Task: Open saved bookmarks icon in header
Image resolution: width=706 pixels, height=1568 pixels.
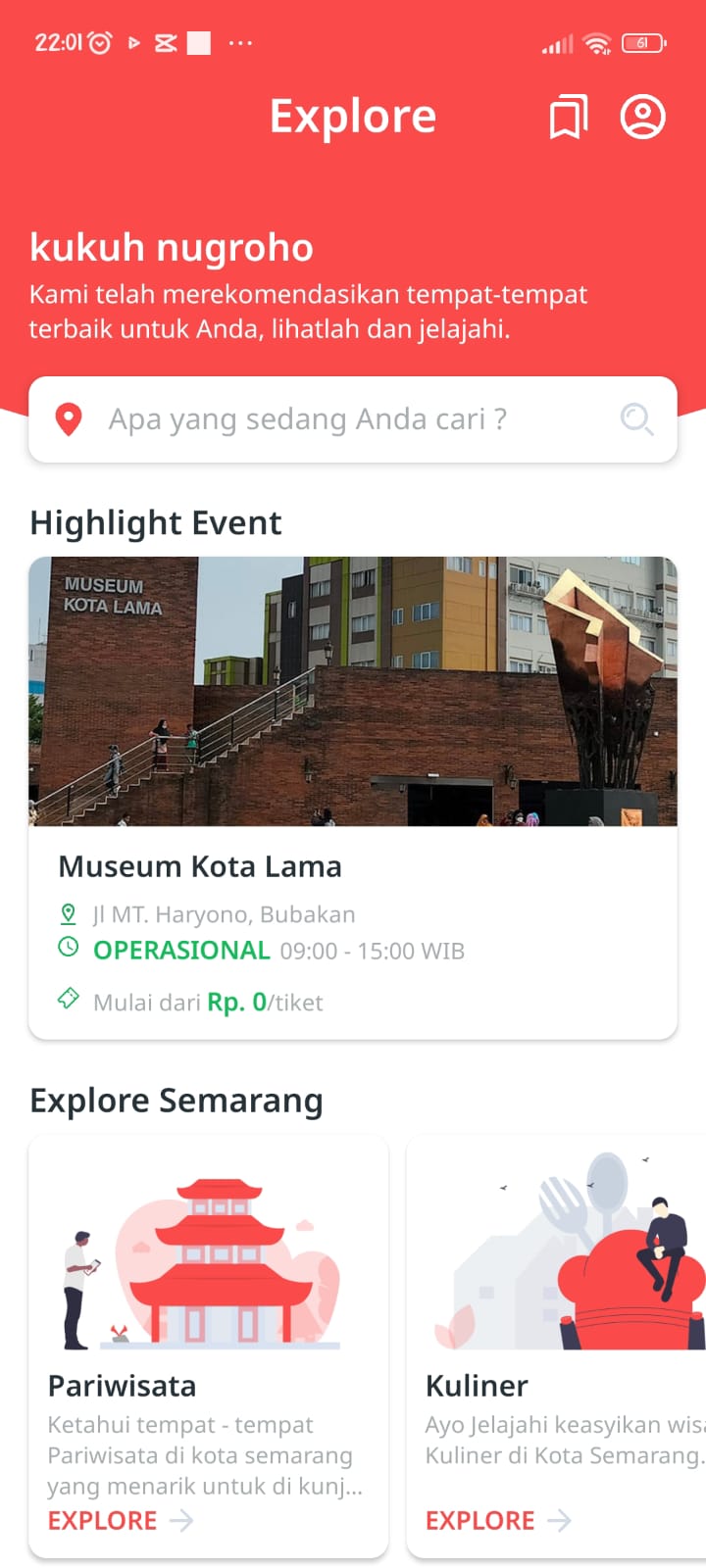Action: click(568, 118)
